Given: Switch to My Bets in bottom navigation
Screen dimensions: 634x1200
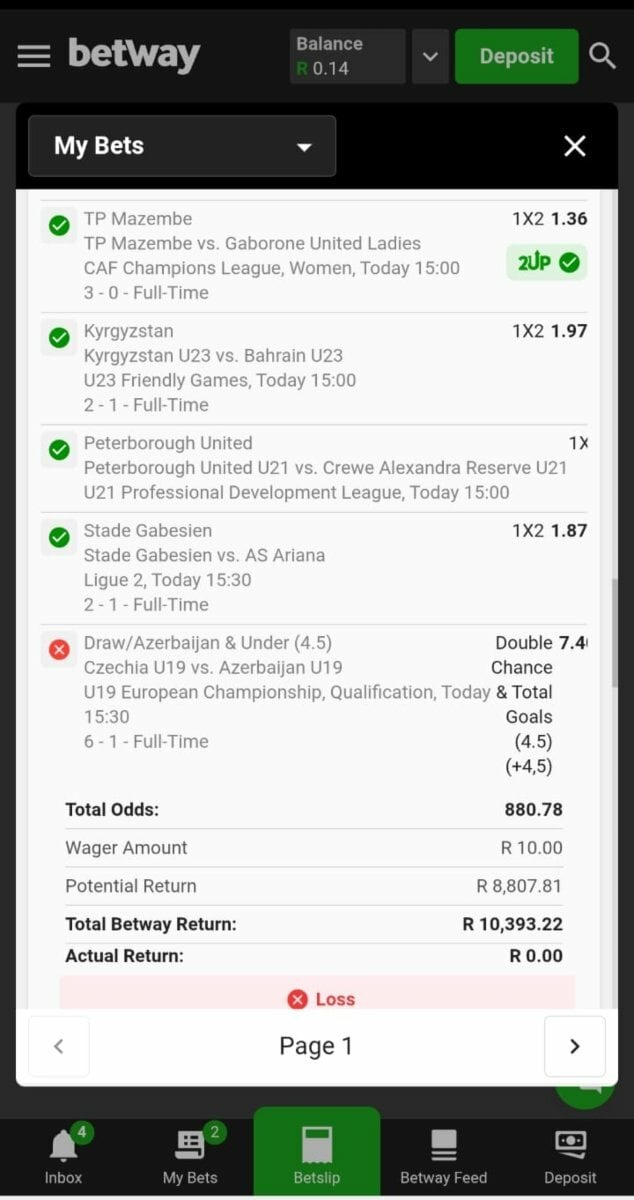Looking at the screenshot, I should pyautogui.click(x=190, y=1155).
